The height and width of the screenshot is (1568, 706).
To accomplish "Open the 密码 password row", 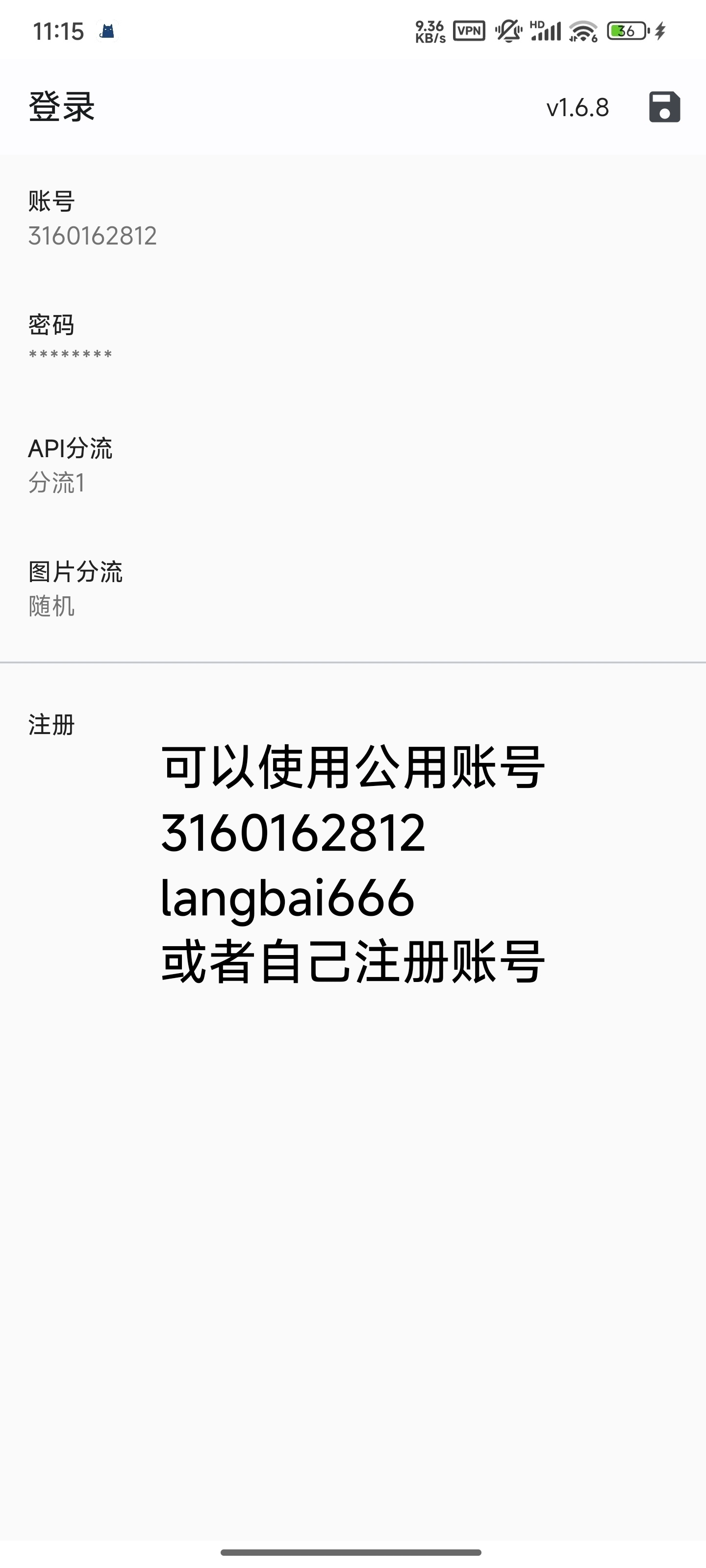I will point(353,342).
